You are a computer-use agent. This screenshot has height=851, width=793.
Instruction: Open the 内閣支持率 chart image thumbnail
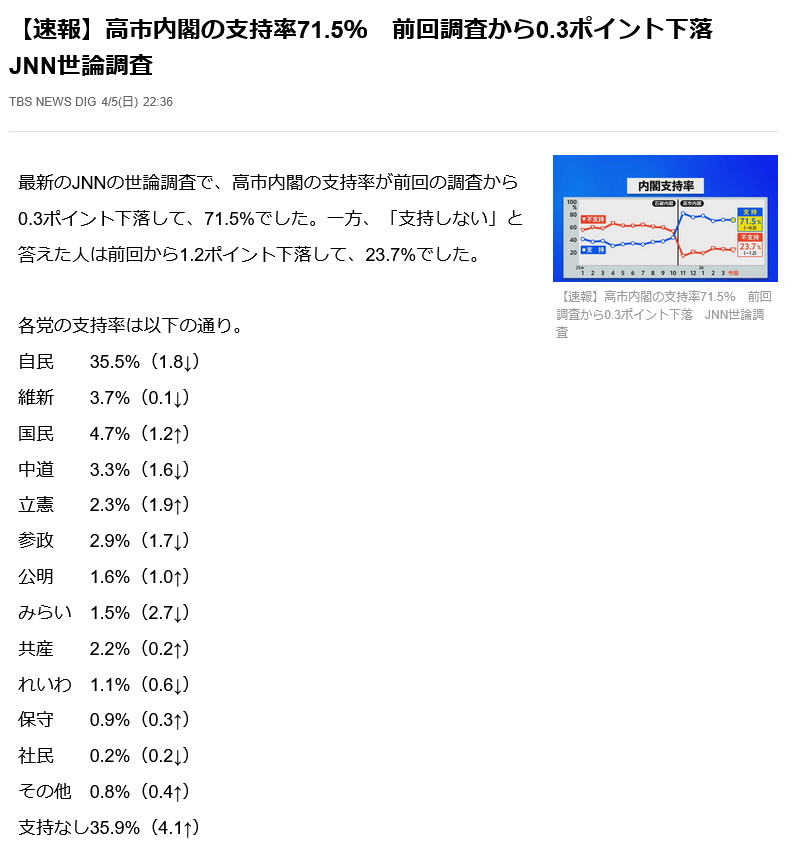click(x=665, y=219)
